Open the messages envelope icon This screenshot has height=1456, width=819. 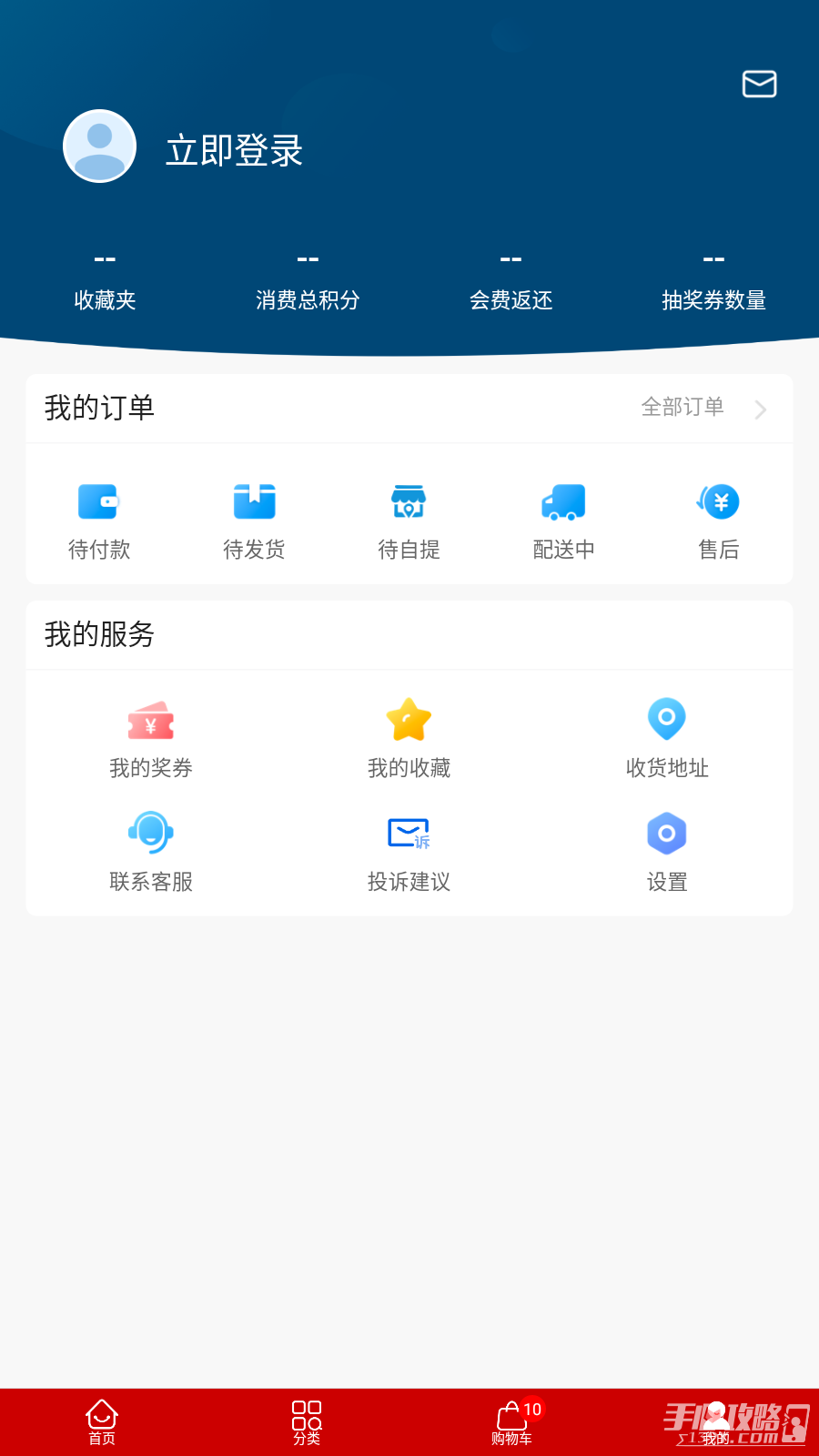[759, 84]
